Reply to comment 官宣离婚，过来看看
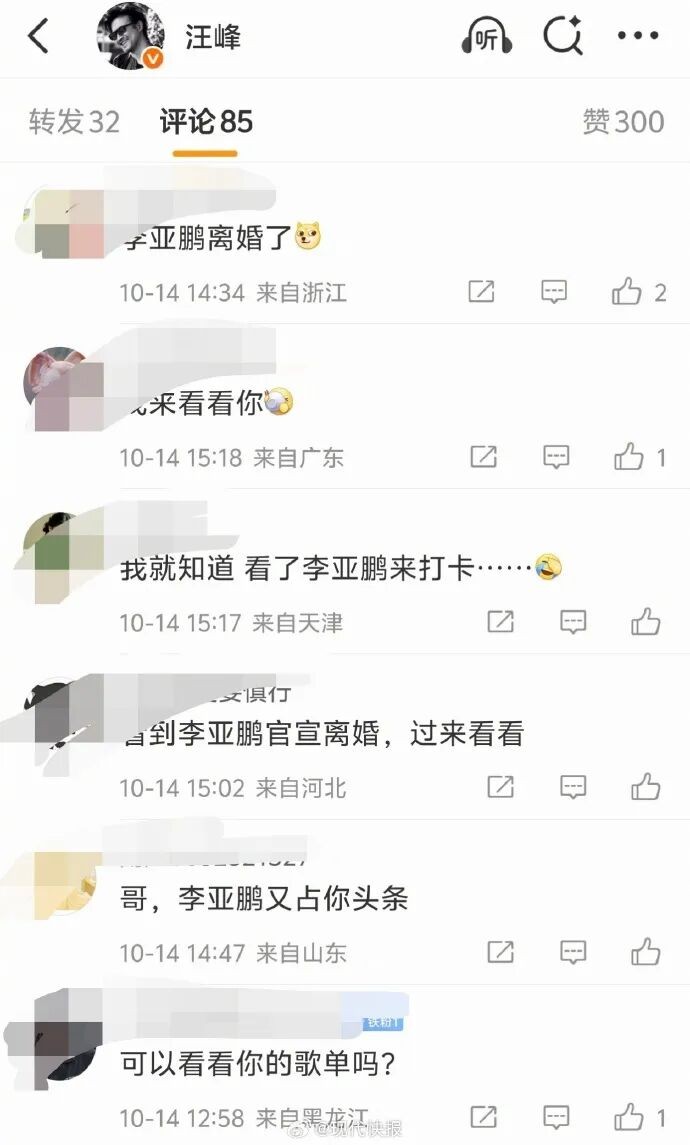 tap(573, 787)
